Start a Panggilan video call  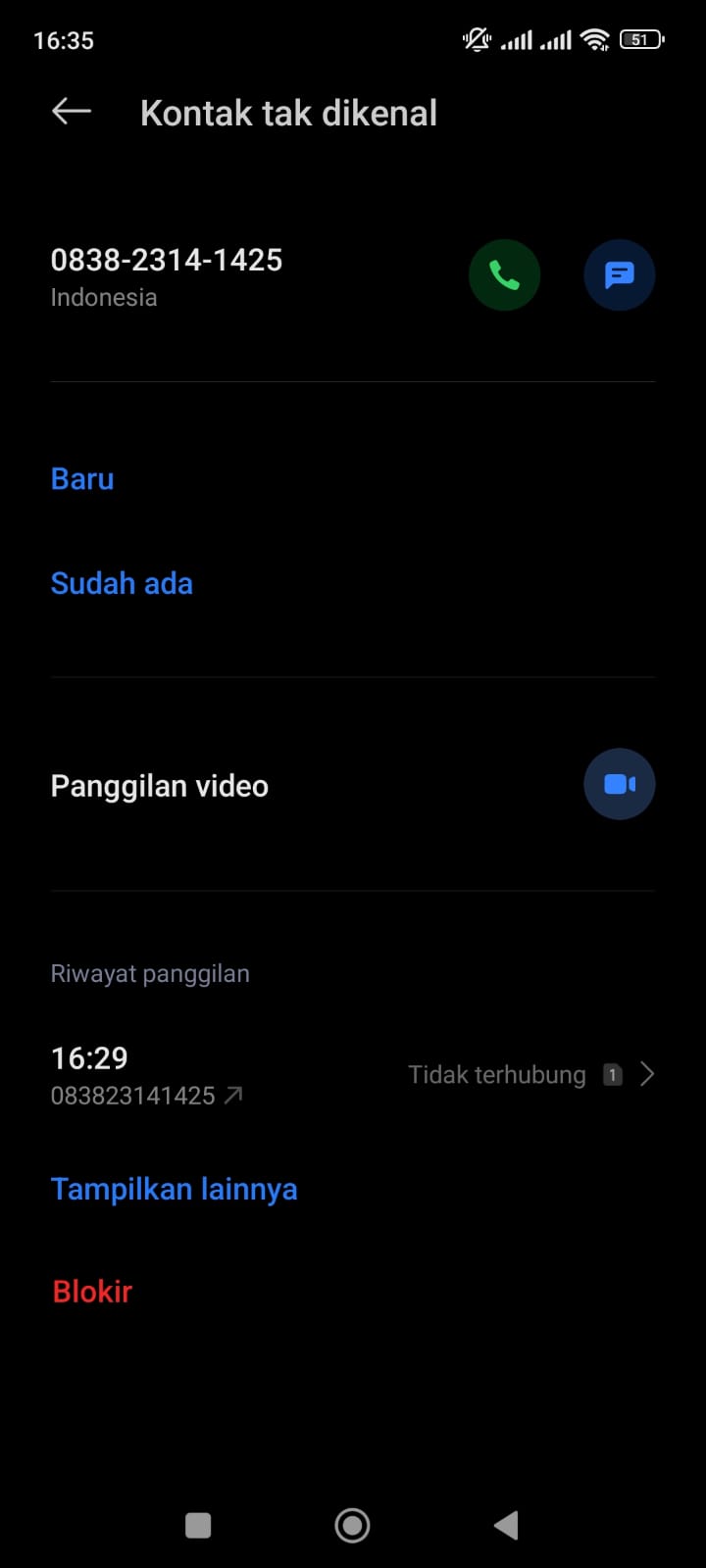pos(619,784)
